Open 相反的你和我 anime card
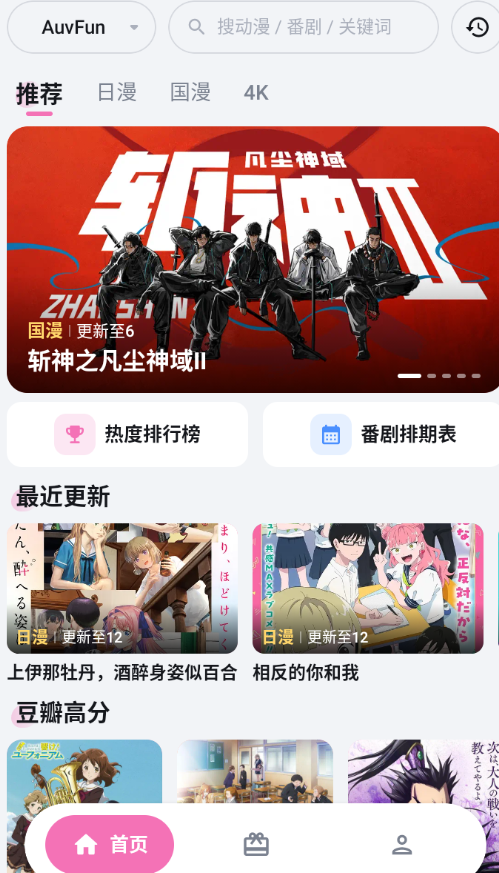 coord(368,603)
